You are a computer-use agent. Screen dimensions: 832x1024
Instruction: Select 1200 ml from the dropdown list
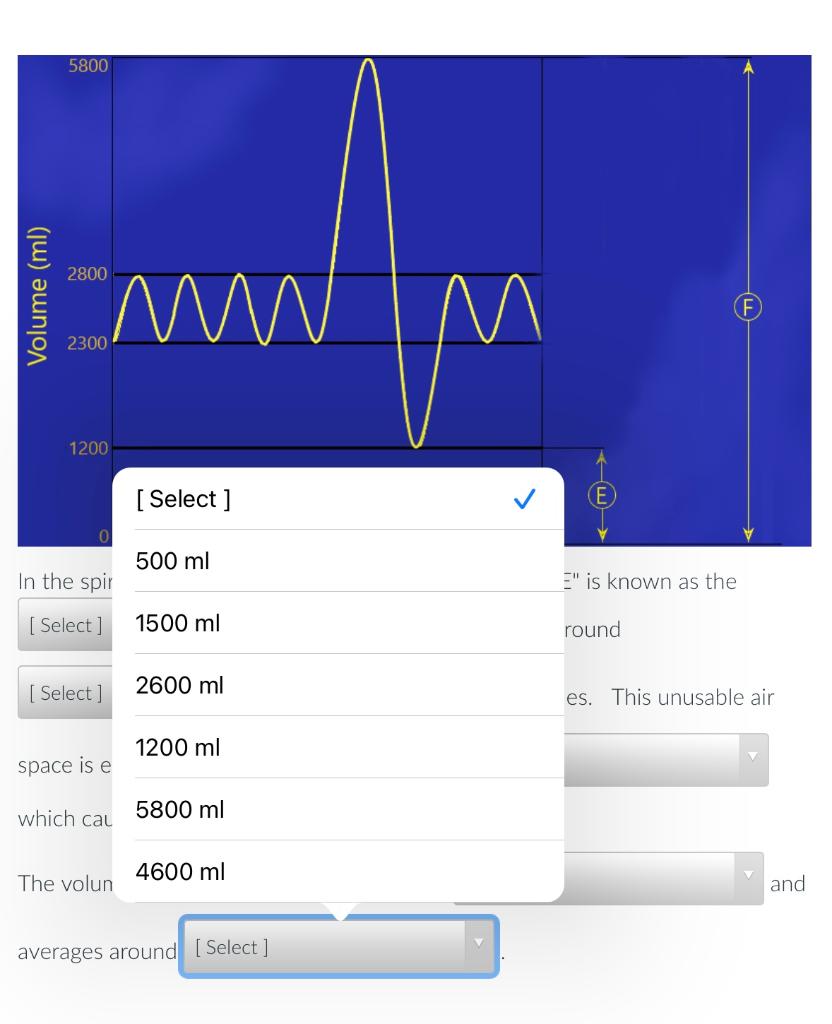tap(178, 747)
